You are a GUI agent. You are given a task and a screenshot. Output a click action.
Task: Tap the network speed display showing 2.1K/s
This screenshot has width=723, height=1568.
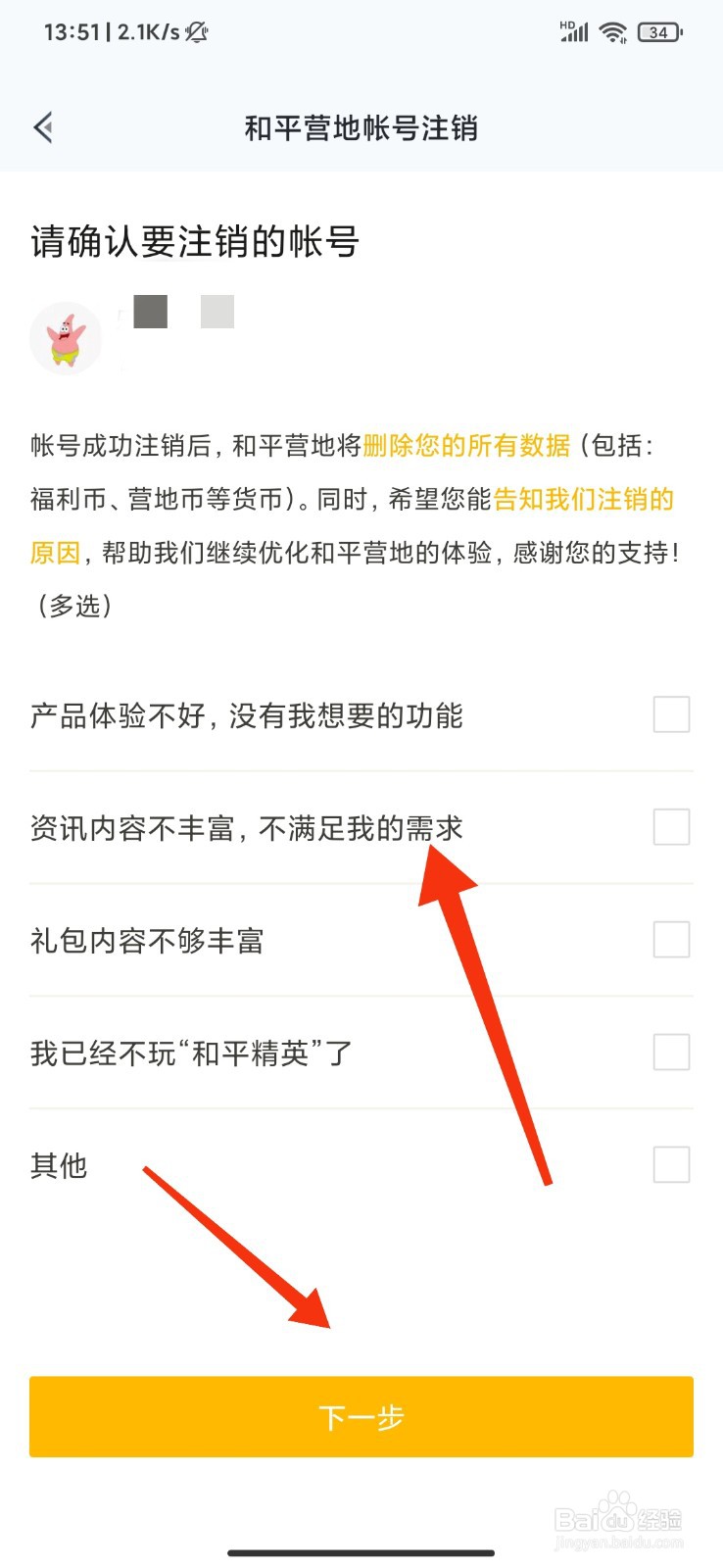tap(148, 31)
